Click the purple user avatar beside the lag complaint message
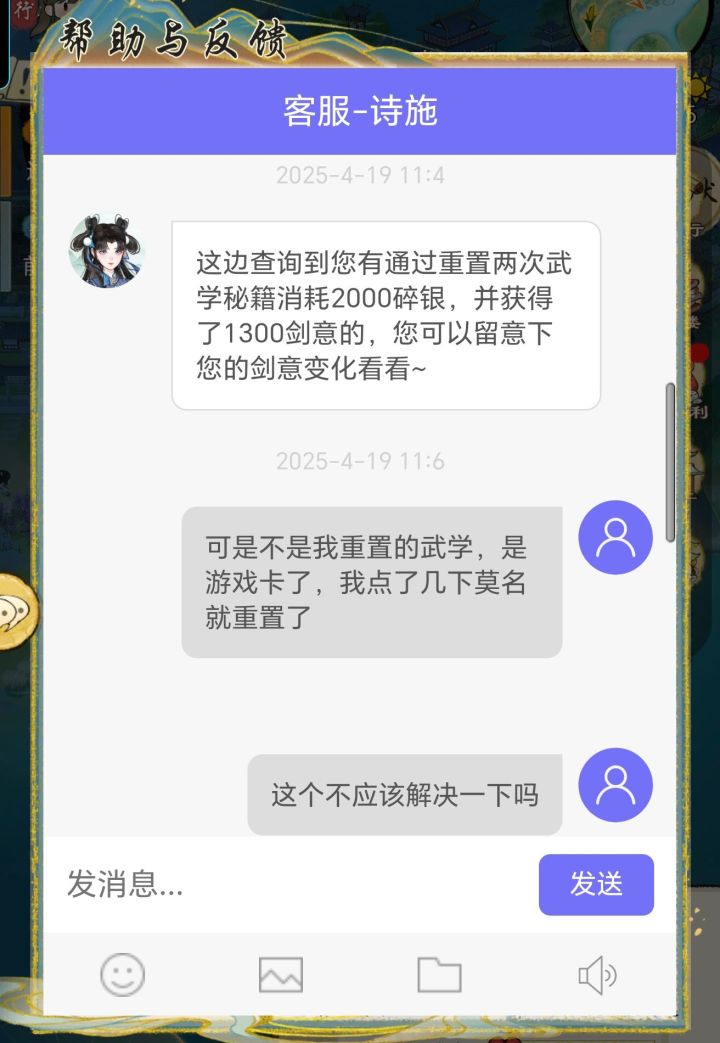 point(615,537)
